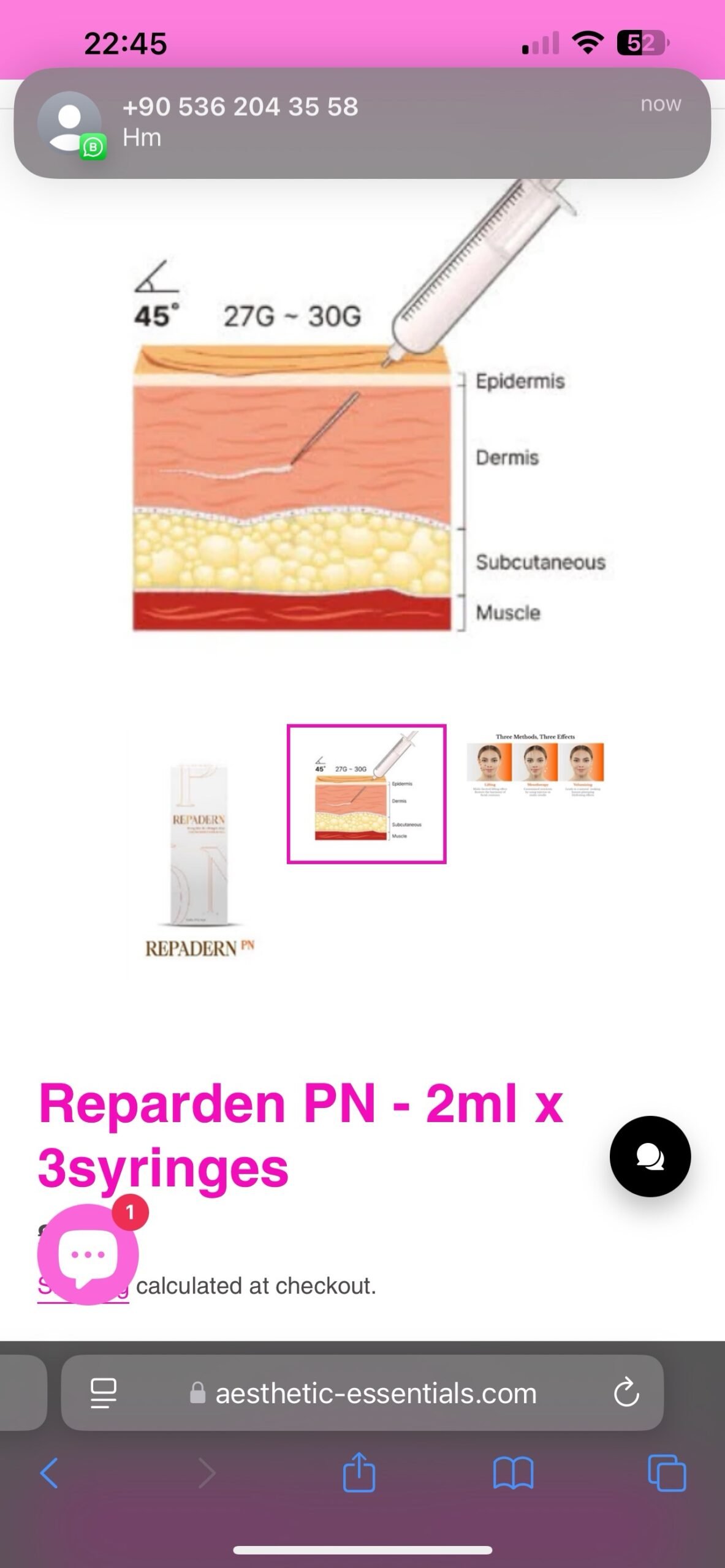The height and width of the screenshot is (1568, 725).
Task: Open Safari page settings menu in address bar
Action: coord(104,1393)
